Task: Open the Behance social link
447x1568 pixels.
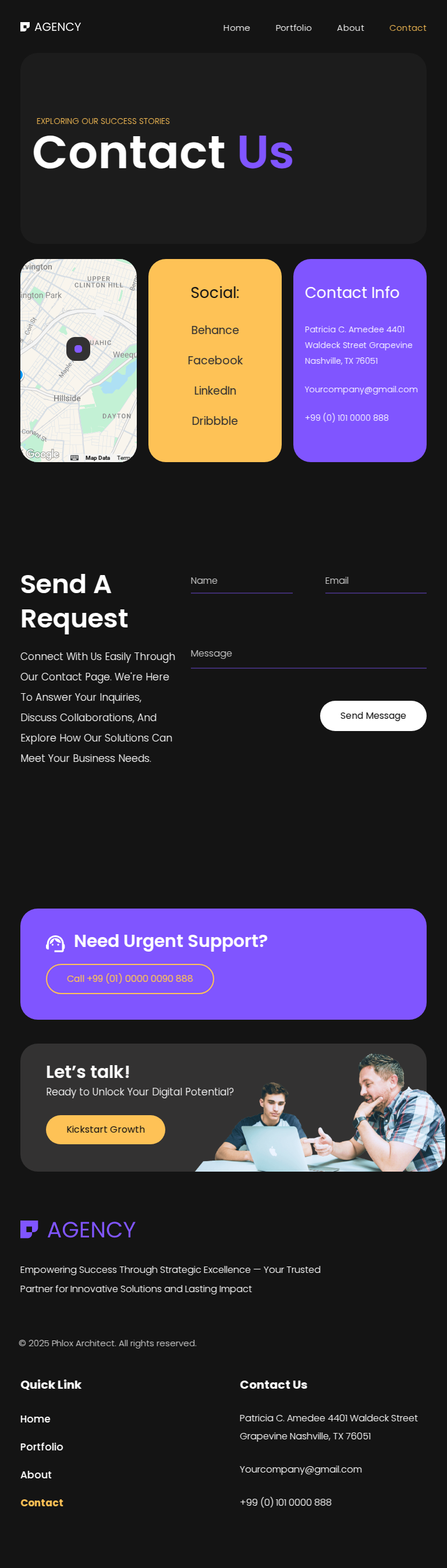Action: point(214,330)
